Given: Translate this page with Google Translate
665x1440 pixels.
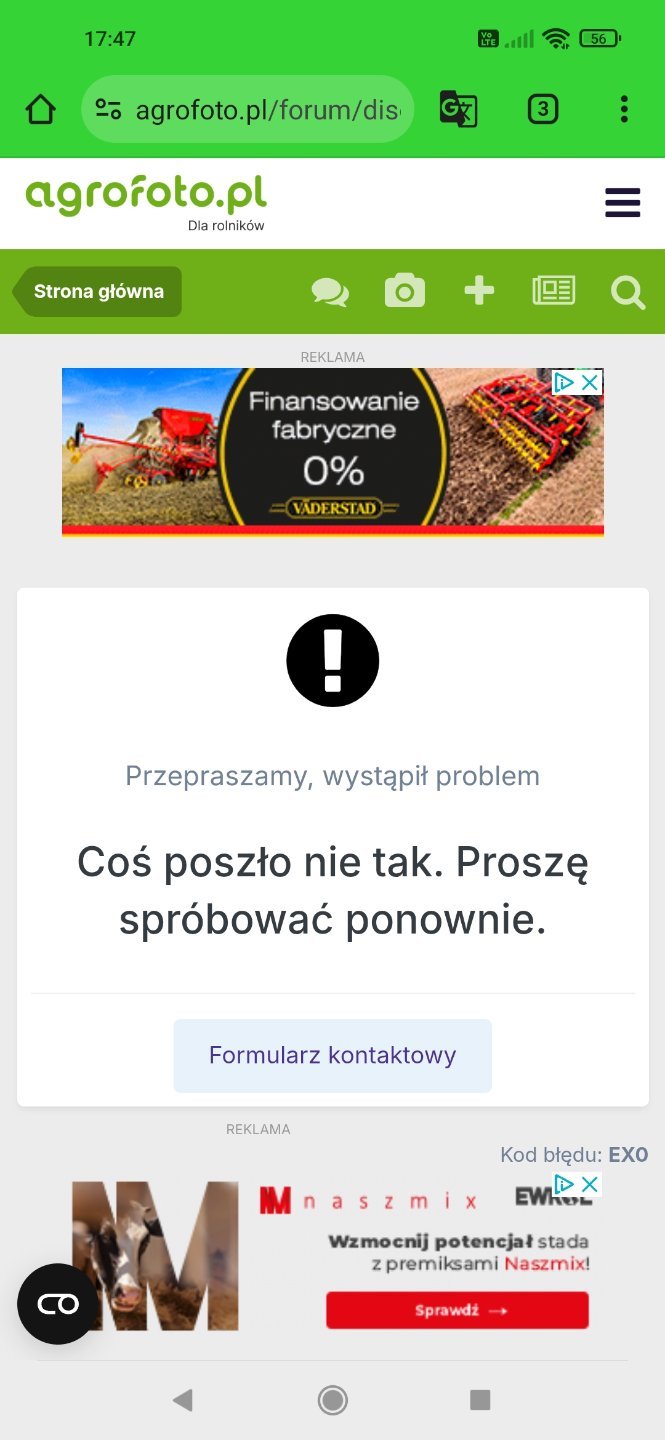Looking at the screenshot, I should (458, 109).
